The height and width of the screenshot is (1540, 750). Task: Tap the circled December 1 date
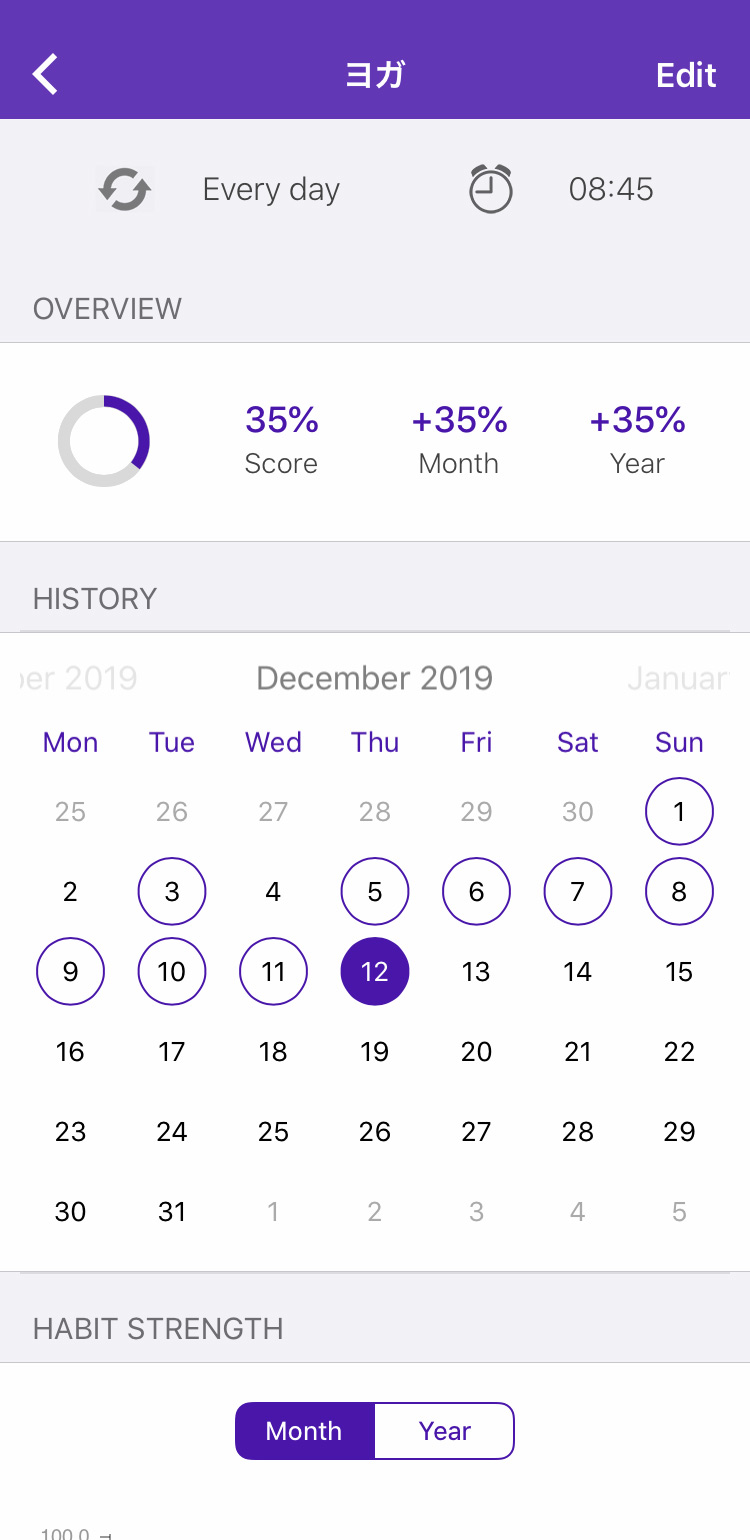(679, 811)
